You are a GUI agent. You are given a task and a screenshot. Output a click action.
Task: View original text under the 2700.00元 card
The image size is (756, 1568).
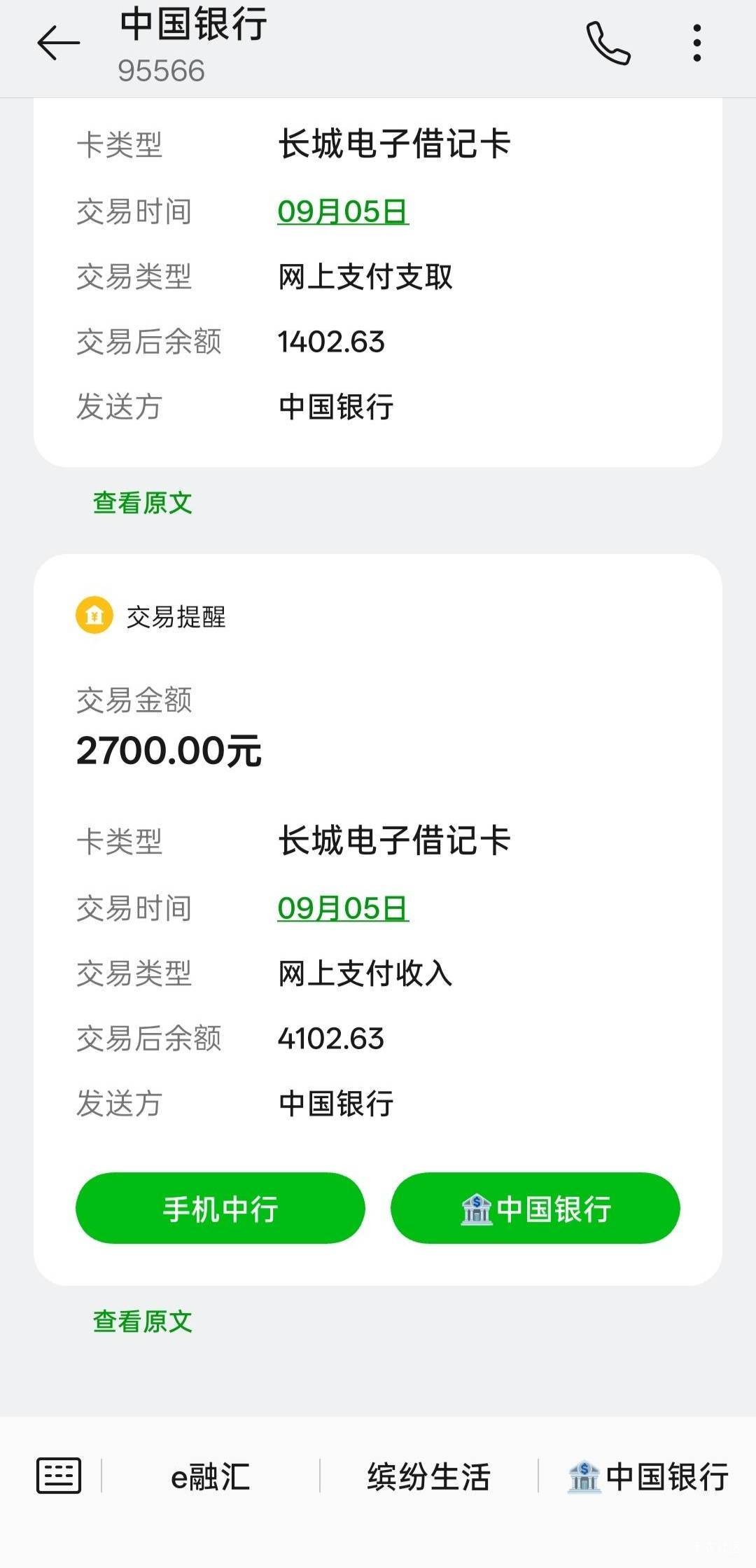(x=143, y=1321)
